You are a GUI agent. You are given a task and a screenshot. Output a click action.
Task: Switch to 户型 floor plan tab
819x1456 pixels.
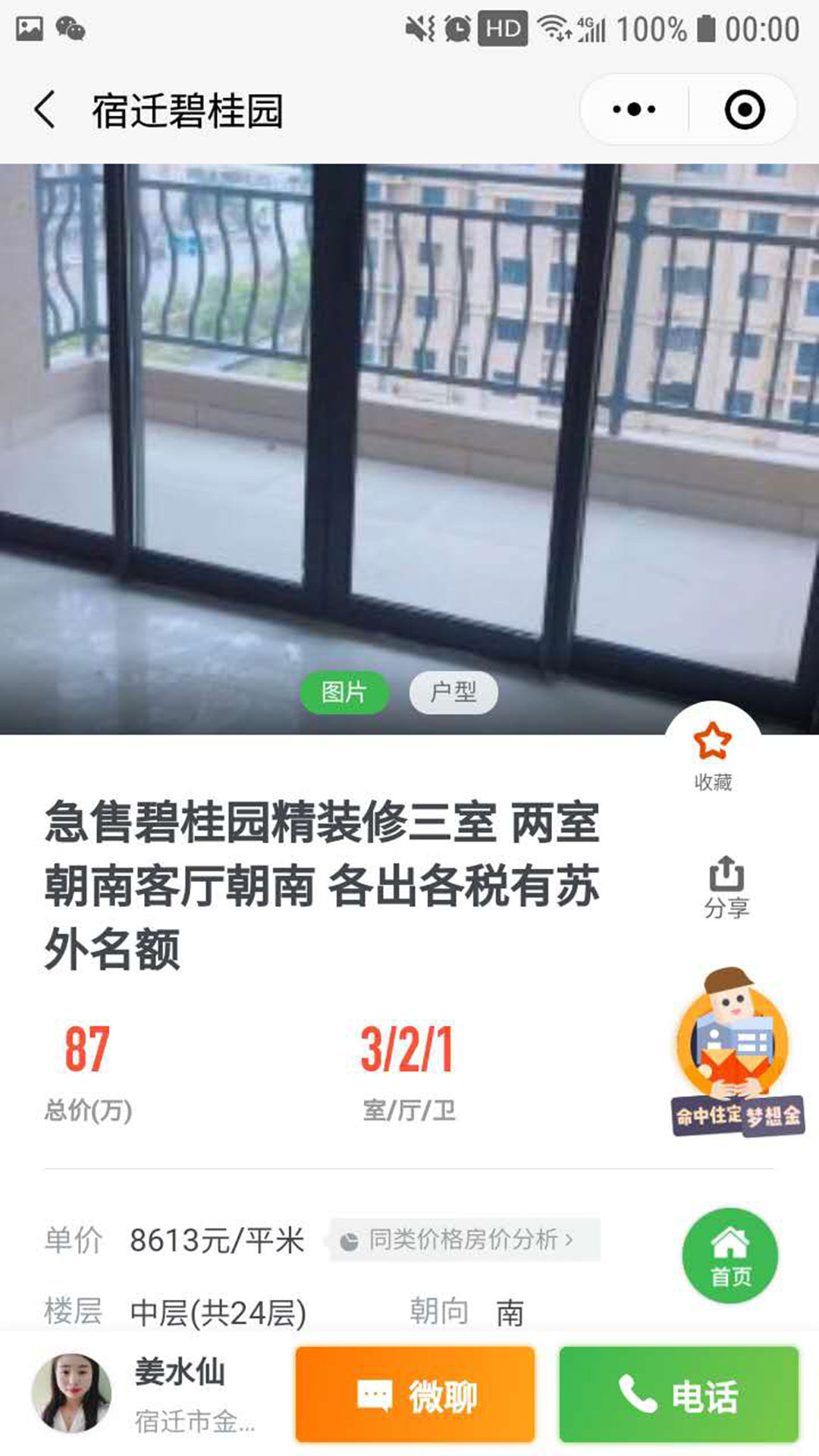[x=453, y=692]
